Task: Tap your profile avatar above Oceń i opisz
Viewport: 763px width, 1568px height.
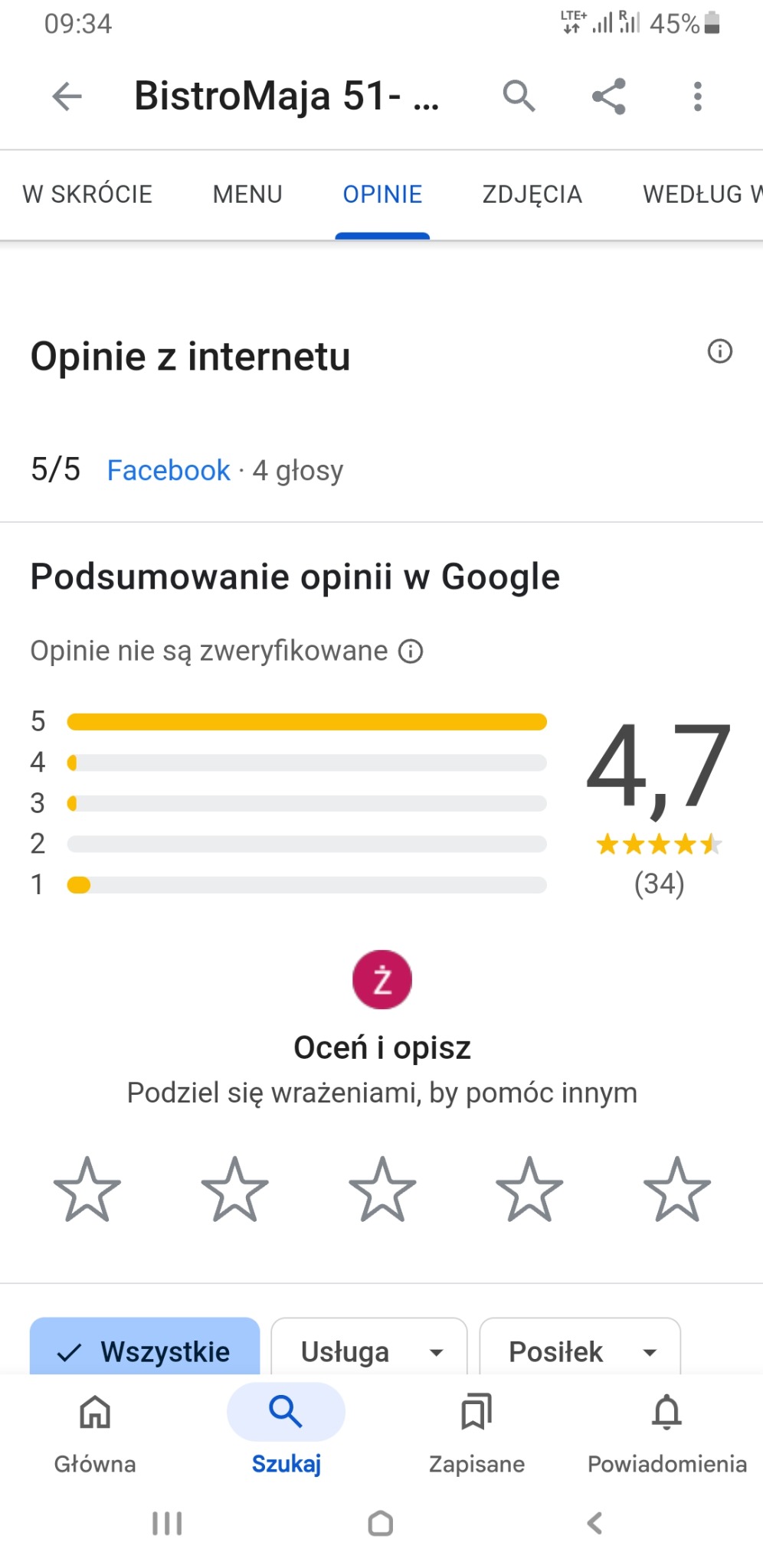Action: 381,978
